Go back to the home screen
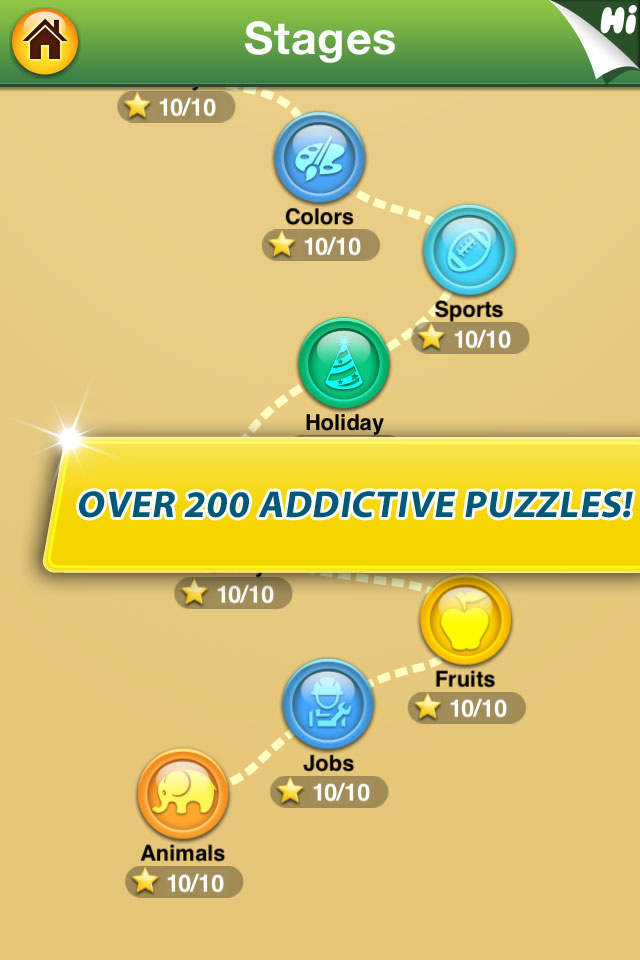Viewport: 640px width, 960px height. 45,41
